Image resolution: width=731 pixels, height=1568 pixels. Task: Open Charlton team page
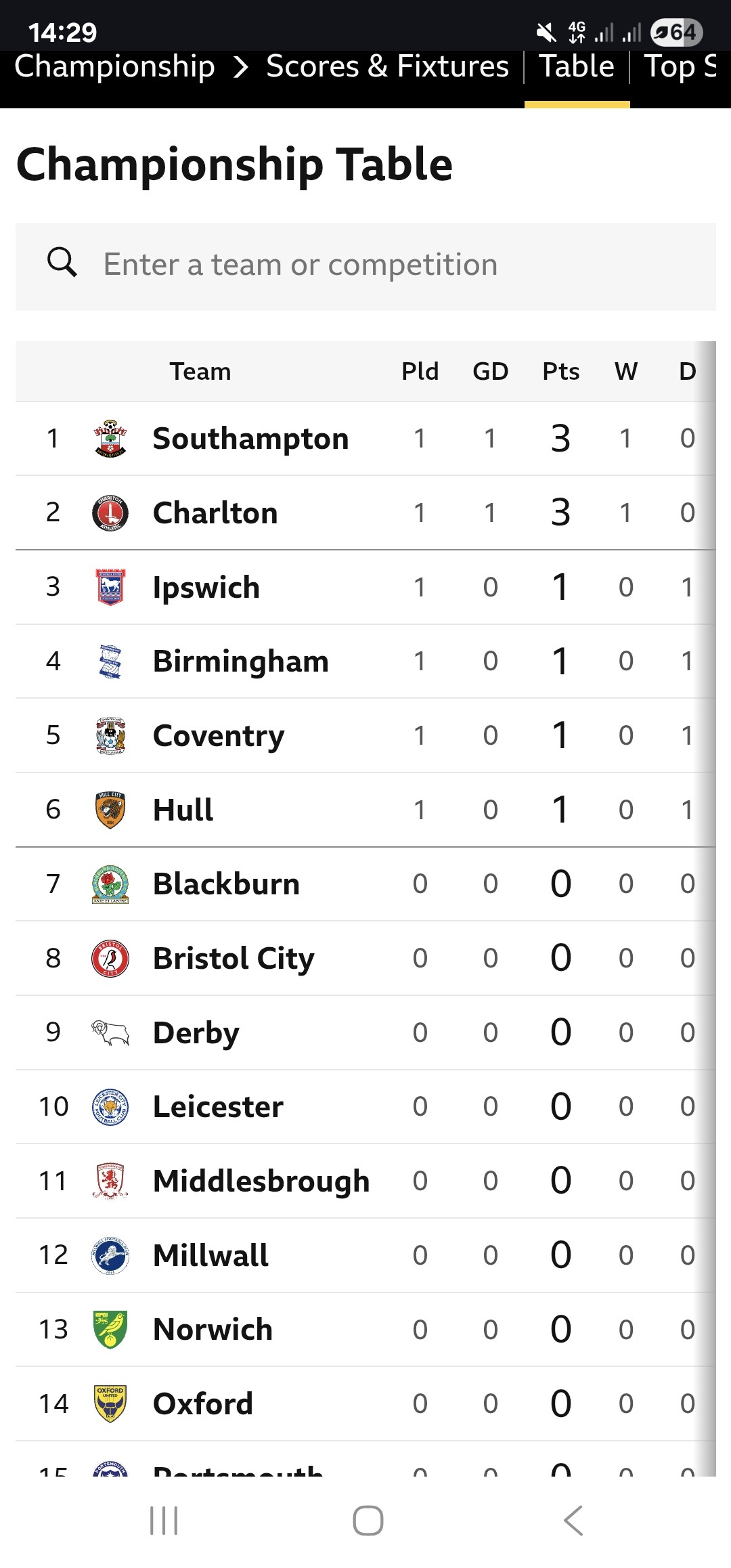pos(215,513)
